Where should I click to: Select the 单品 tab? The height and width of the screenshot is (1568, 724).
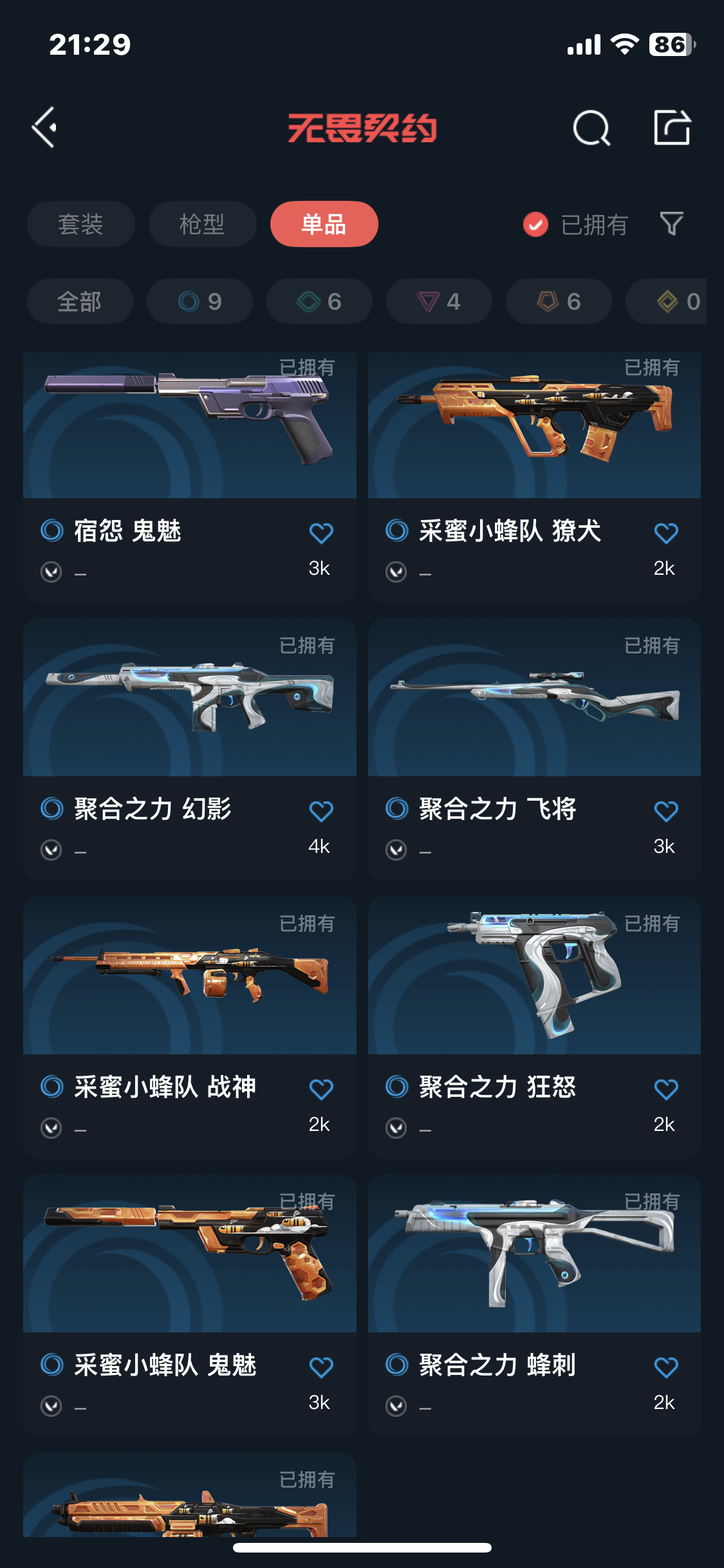324,224
